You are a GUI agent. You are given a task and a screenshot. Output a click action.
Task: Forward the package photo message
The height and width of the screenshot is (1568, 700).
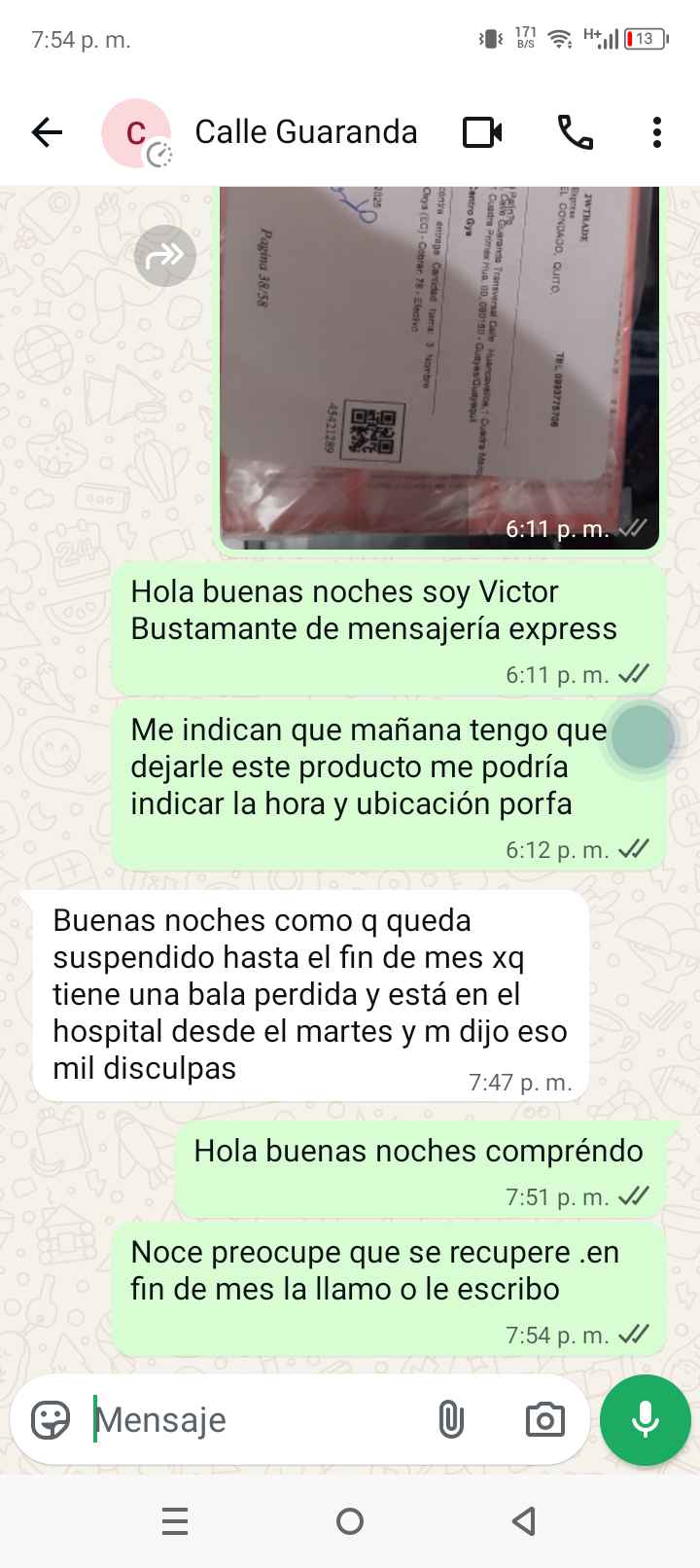click(165, 256)
